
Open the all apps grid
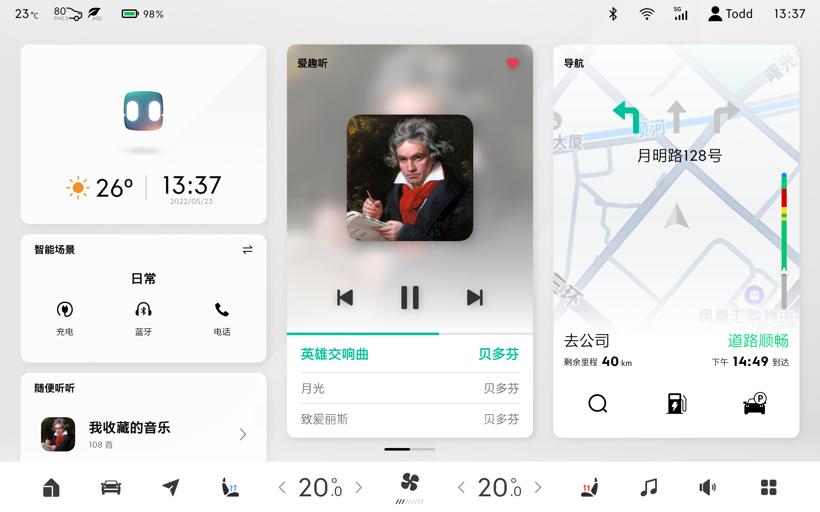[768, 487]
